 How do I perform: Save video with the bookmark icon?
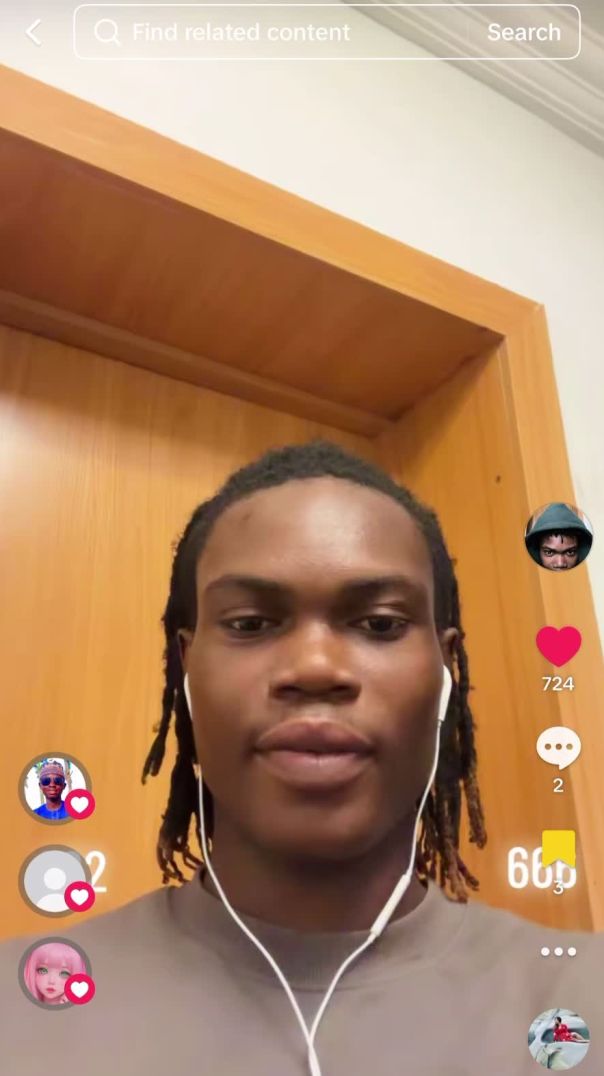(x=558, y=849)
